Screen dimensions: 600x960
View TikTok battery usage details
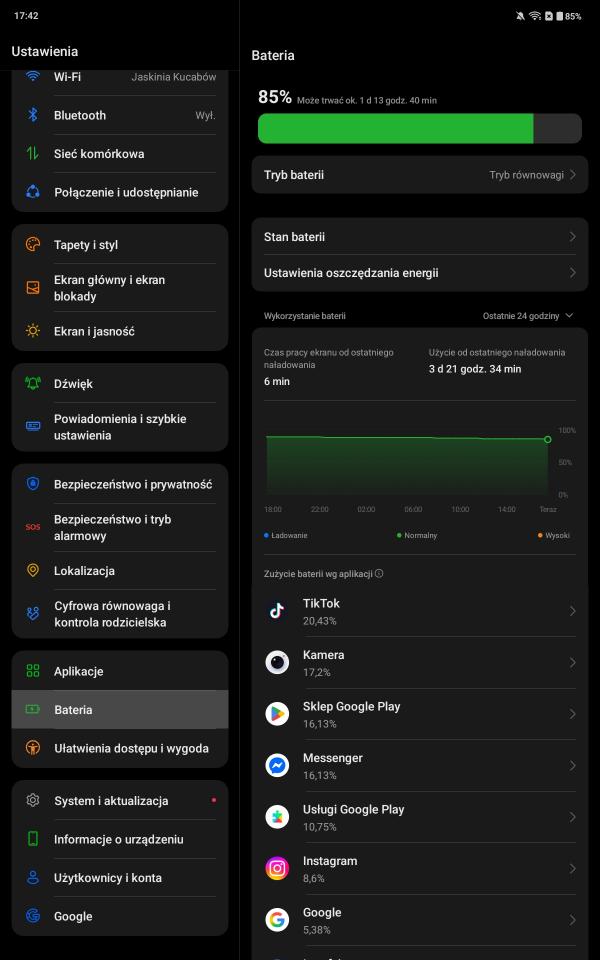tap(420, 611)
